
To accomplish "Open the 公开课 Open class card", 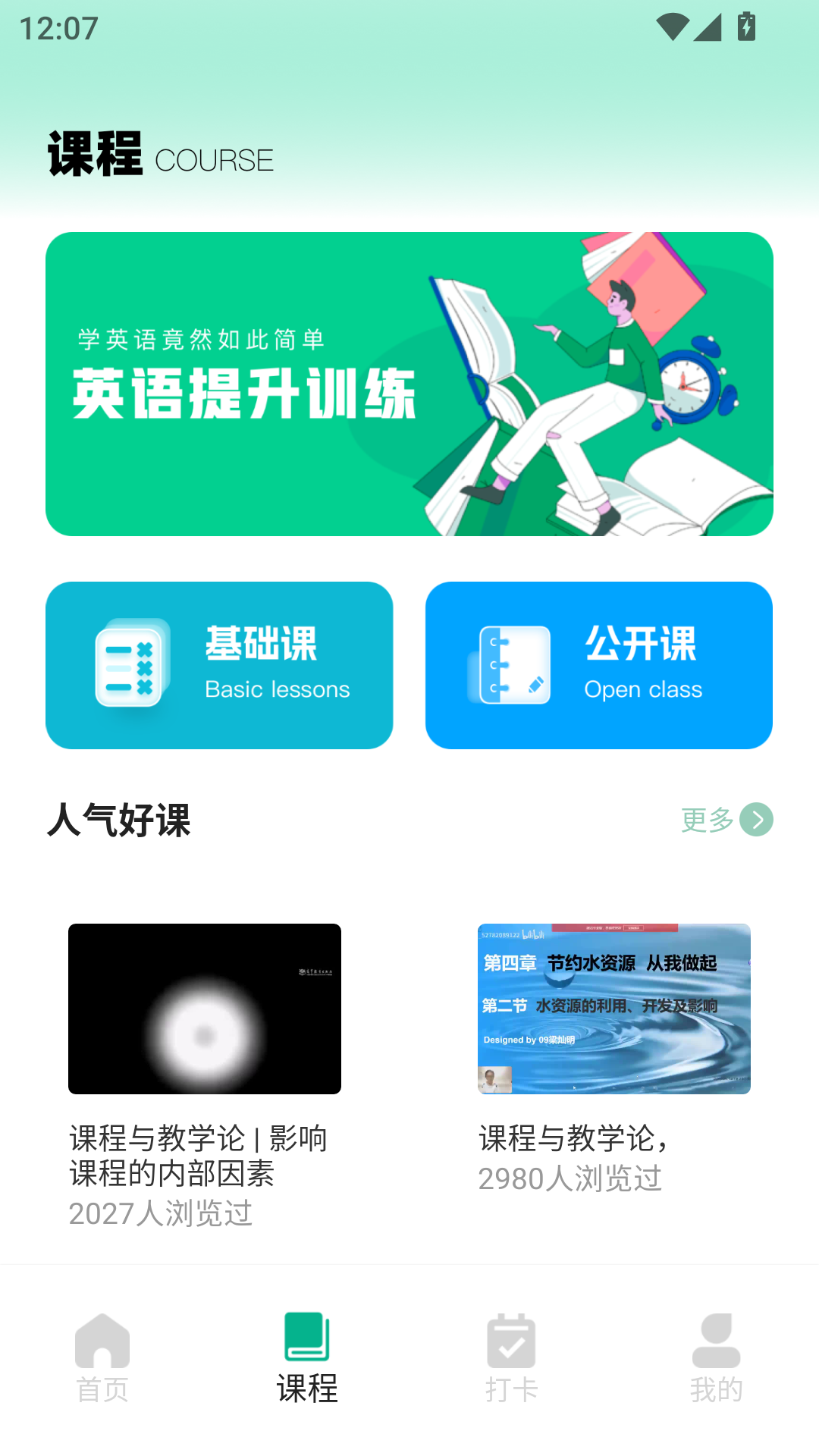I will [598, 664].
